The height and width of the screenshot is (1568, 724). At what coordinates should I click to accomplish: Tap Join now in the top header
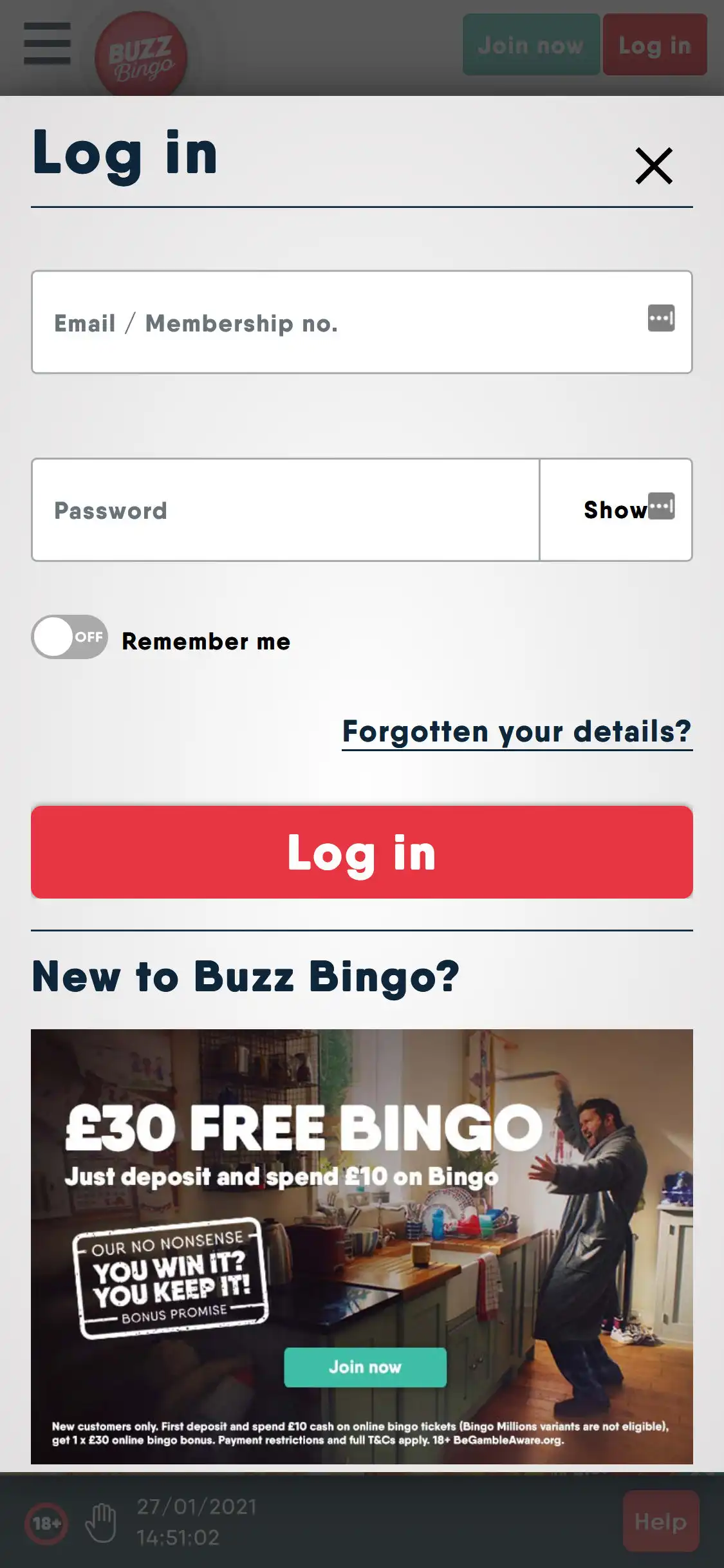(531, 45)
